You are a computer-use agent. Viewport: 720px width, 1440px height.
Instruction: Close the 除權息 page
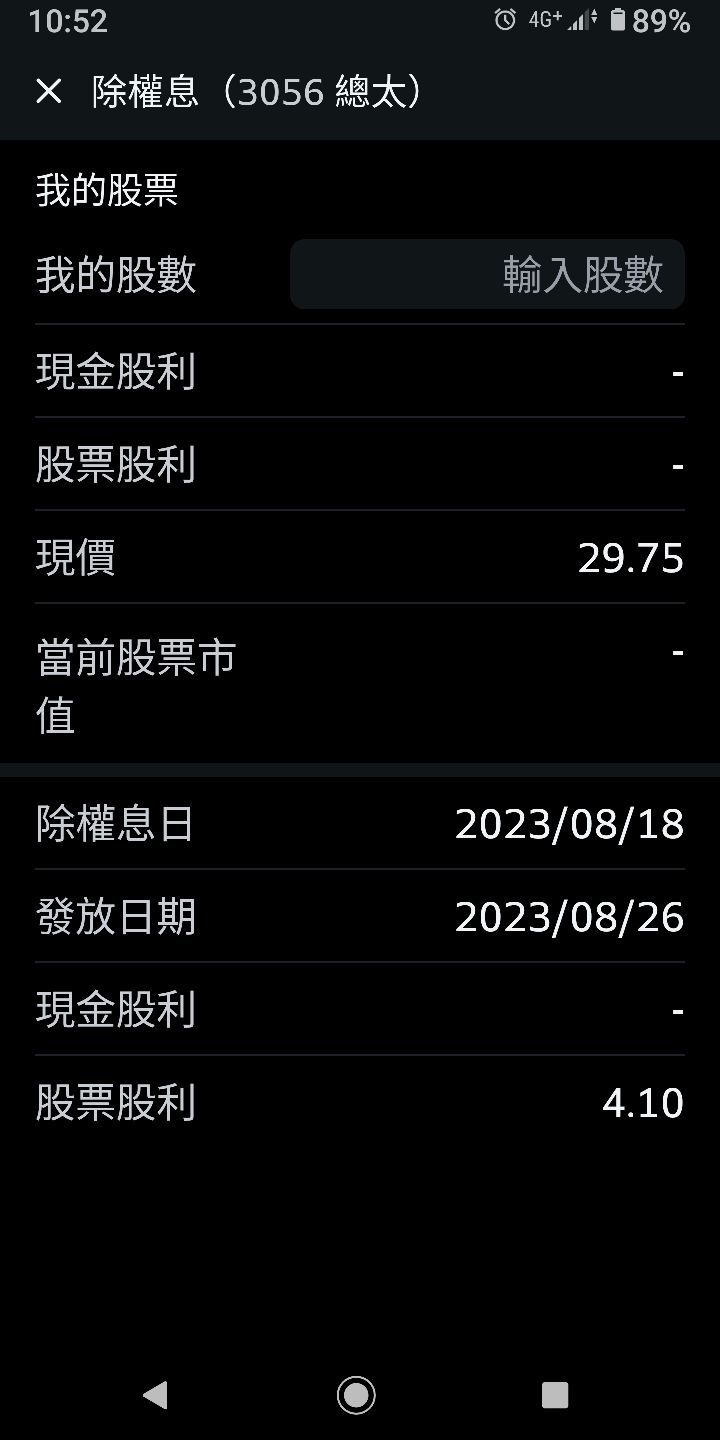(48, 92)
